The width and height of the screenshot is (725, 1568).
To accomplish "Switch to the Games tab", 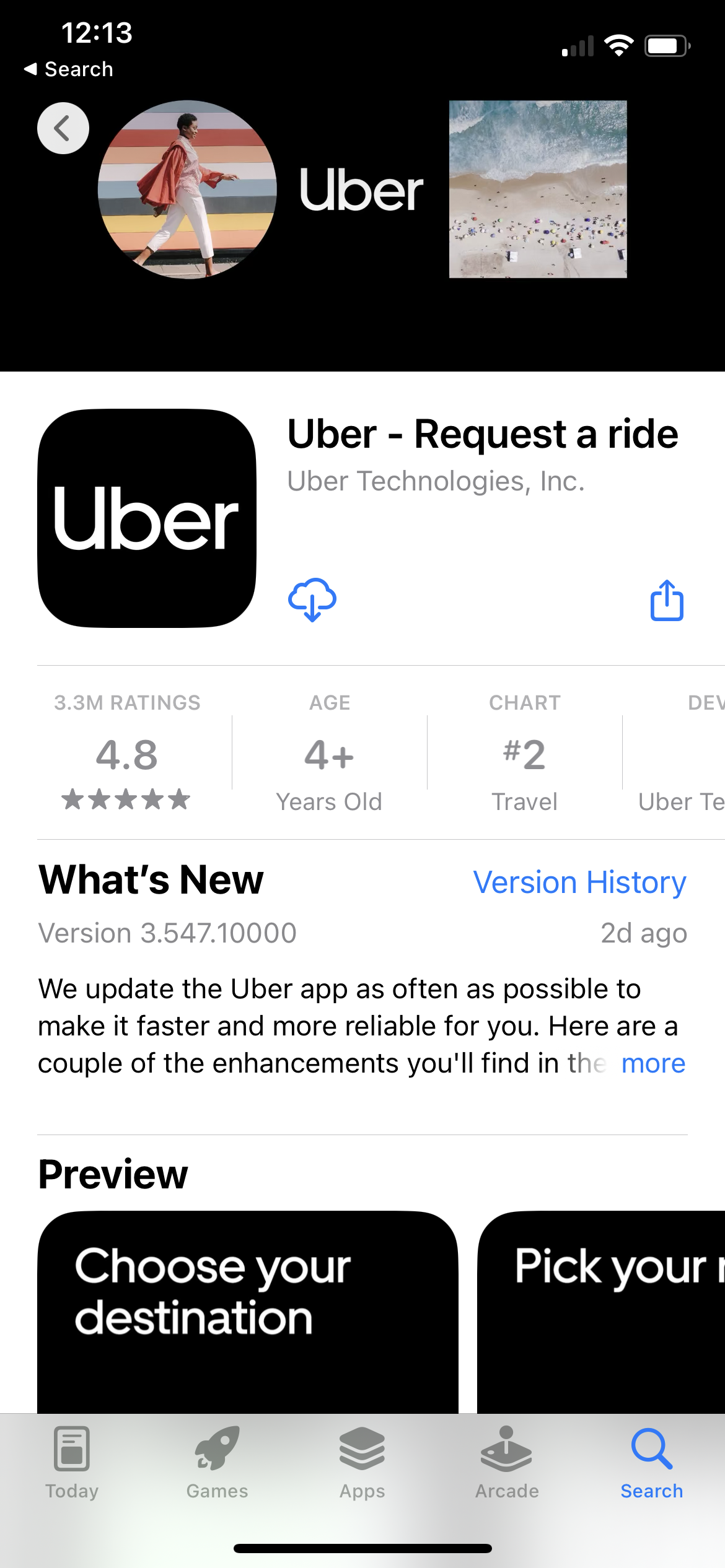I will click(217, 1463).
